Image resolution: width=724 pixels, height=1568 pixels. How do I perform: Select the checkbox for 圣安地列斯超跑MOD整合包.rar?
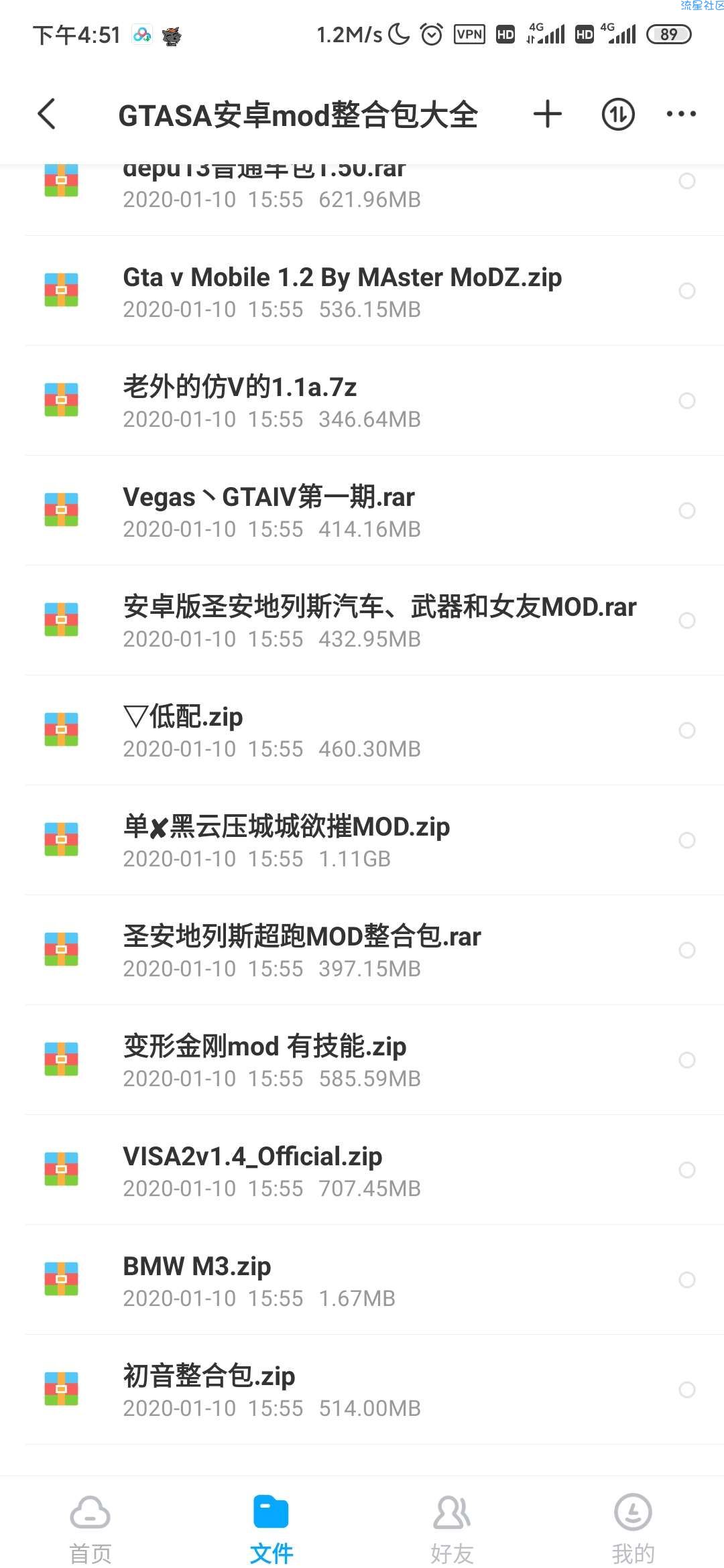tap(687, 950)
